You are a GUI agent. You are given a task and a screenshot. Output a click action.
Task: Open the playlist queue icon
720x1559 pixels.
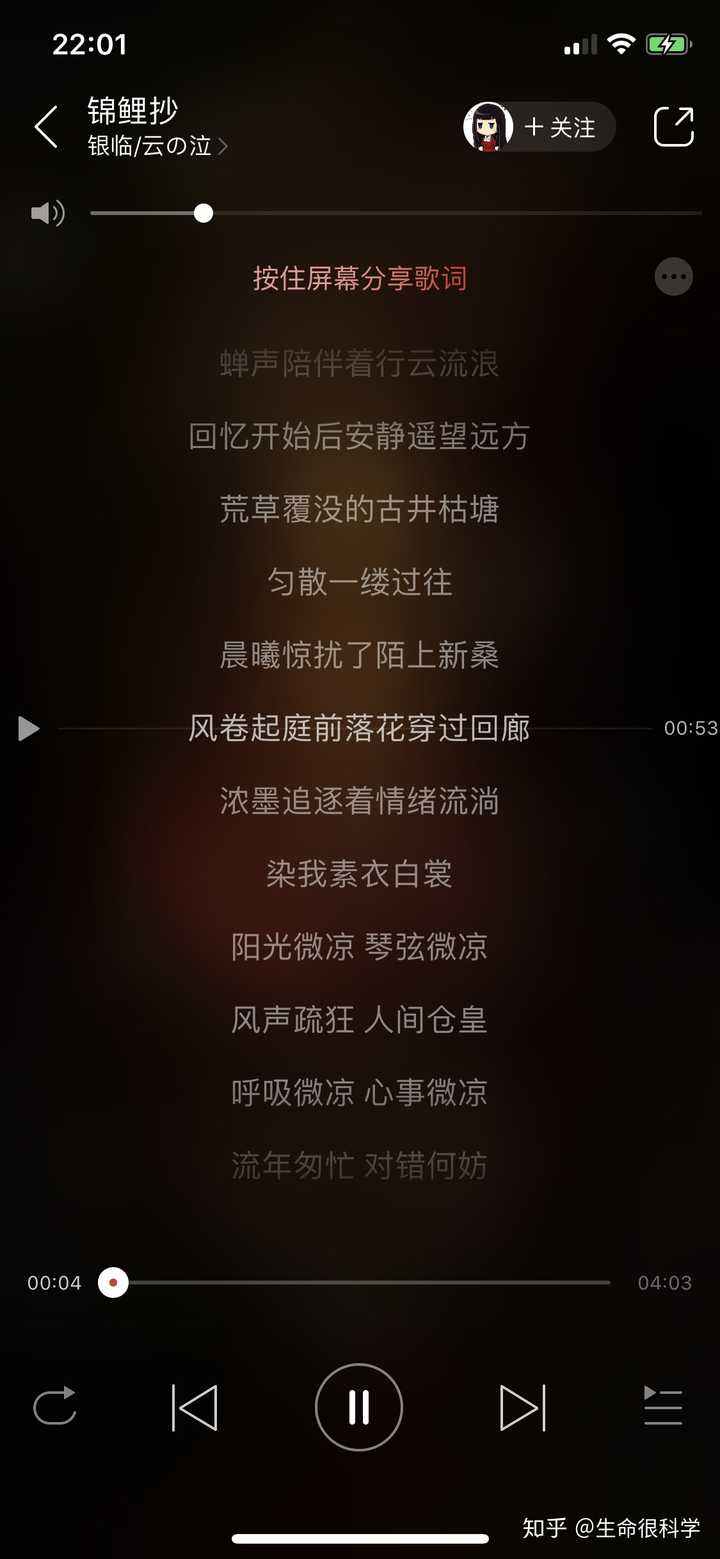pos(663,1406)
